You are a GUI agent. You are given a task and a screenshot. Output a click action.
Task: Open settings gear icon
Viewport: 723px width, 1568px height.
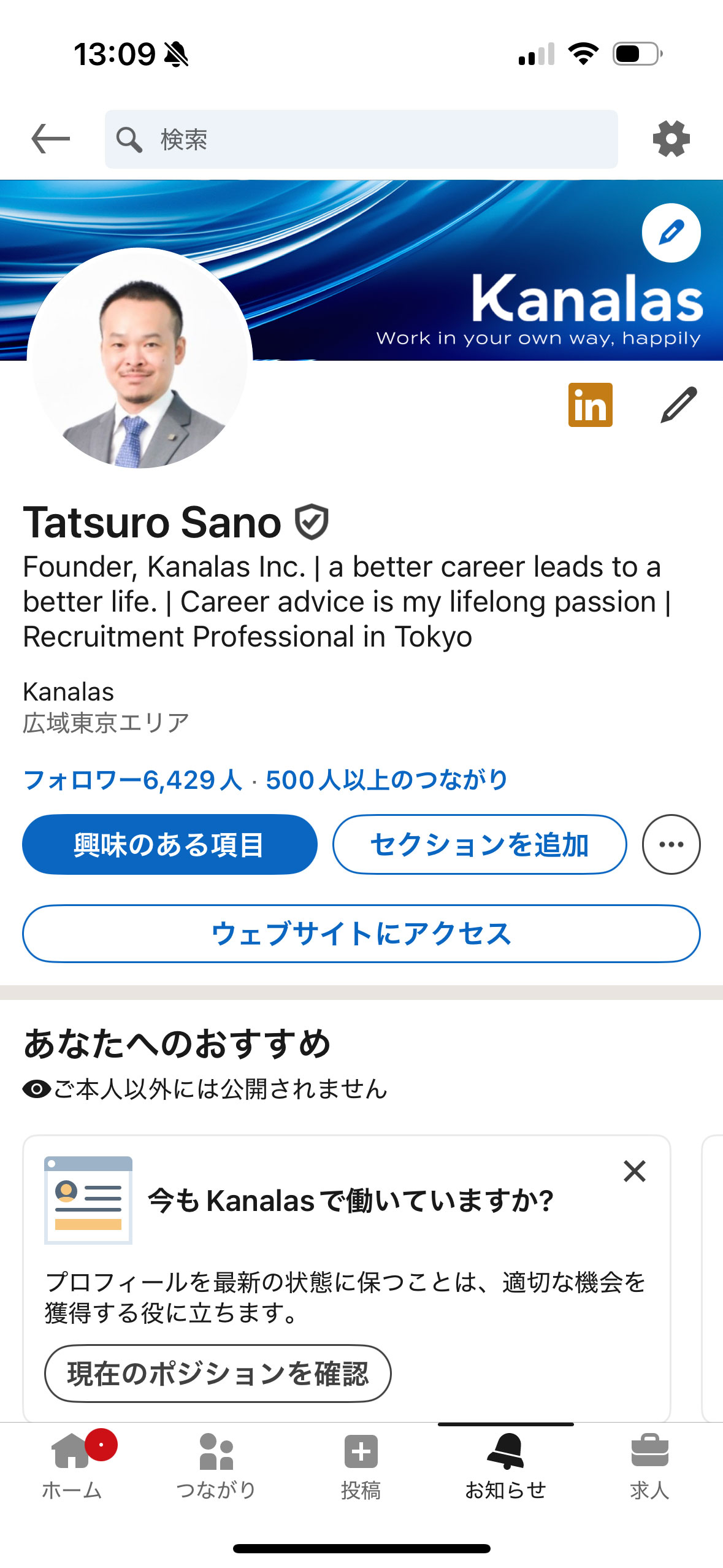point(671,139)
